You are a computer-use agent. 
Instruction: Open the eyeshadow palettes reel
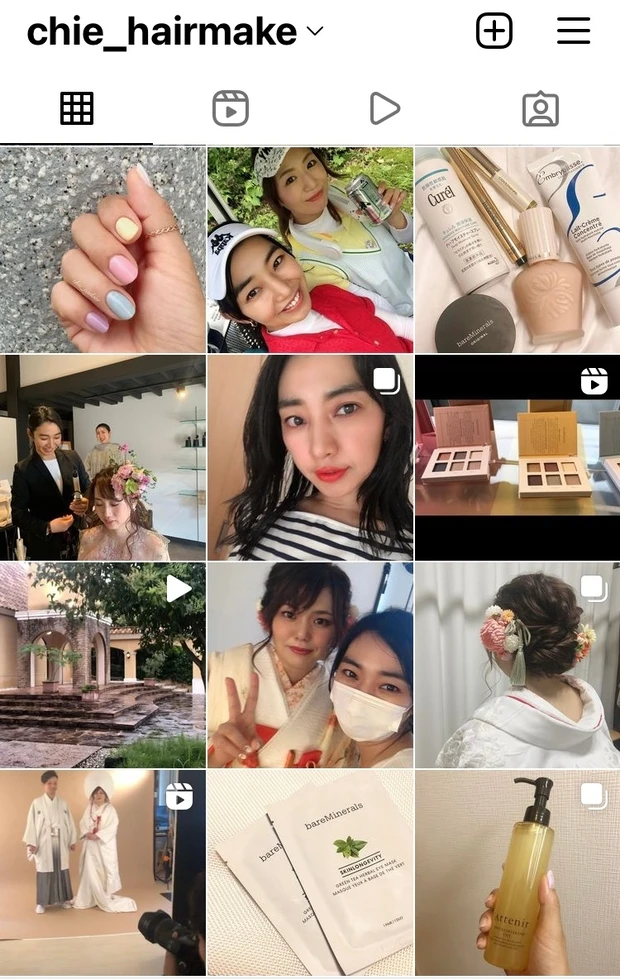point(517,457)
